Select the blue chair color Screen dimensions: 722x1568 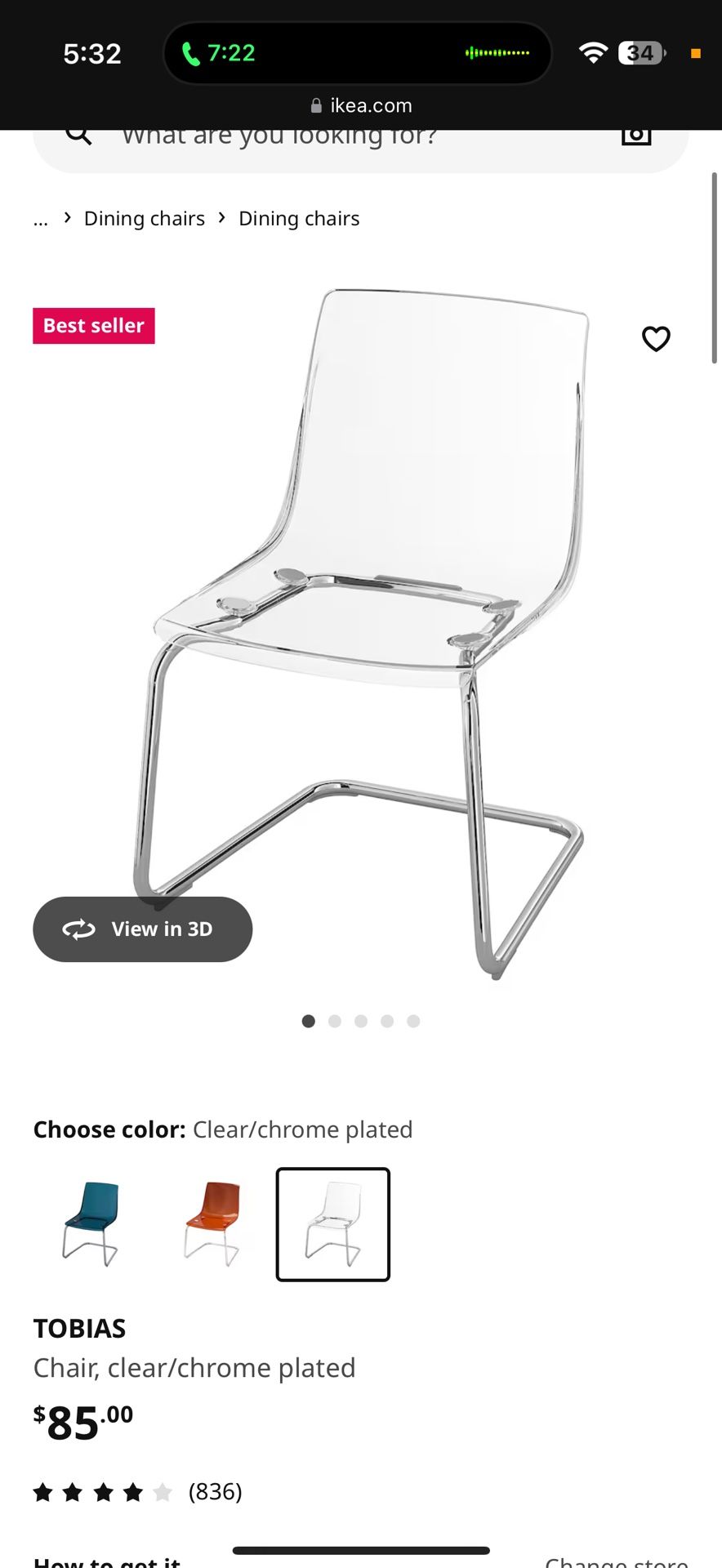[x=90, y=1224]
